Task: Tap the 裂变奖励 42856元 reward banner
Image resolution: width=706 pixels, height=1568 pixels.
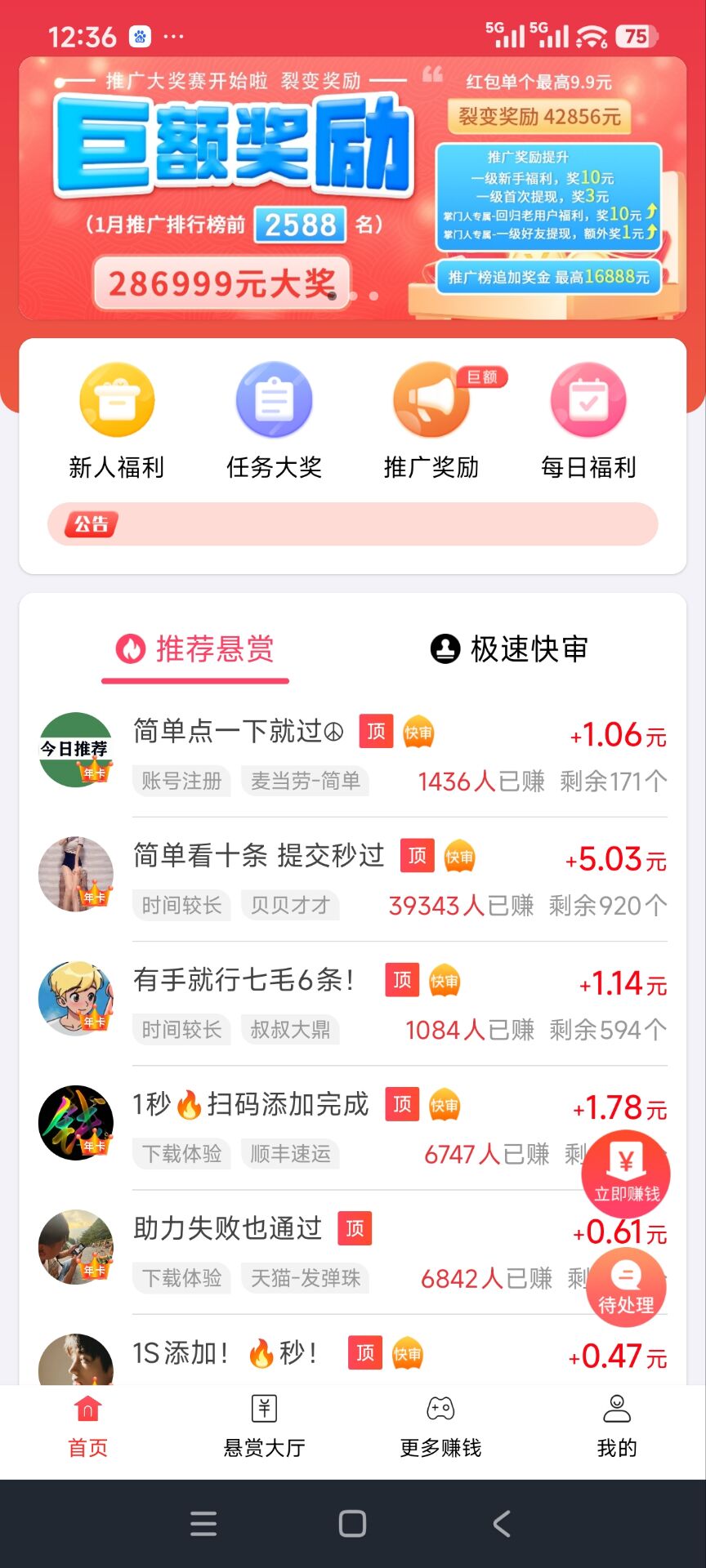Action: 539,117
